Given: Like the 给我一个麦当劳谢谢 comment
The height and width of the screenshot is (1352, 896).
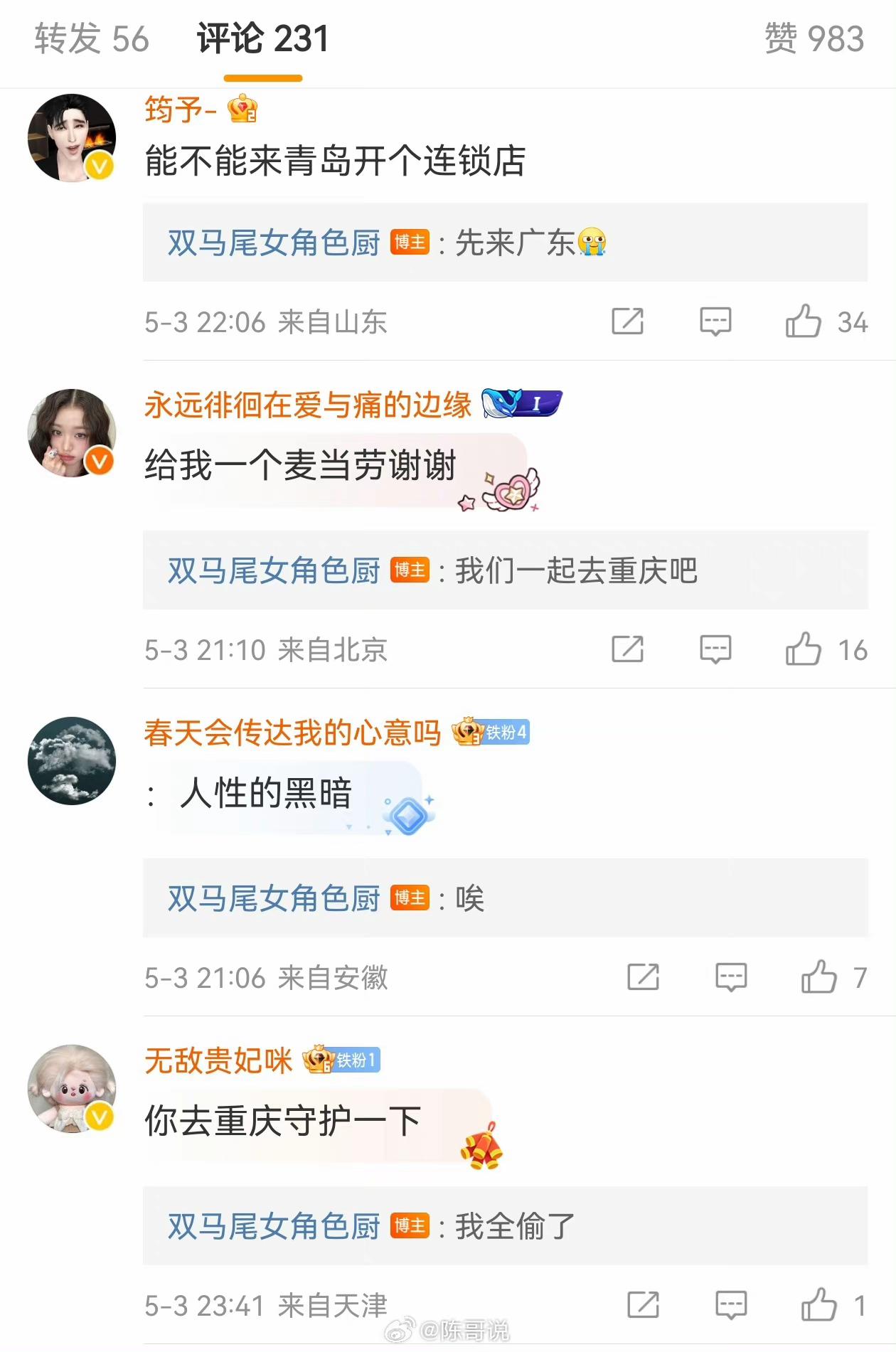Looking at the screenshot, I should point(804,649).
